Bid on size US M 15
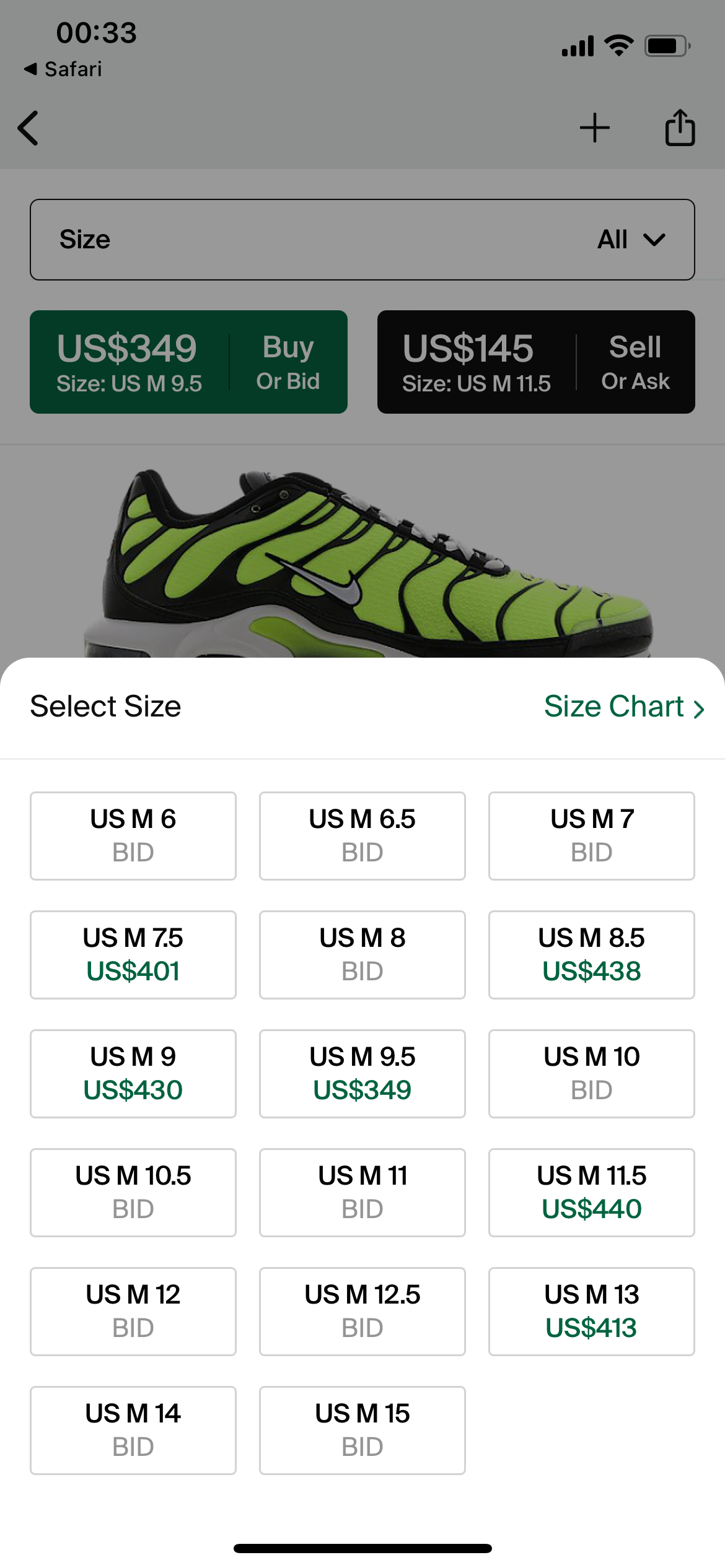Screen dimensions: 725x1568 [362, 1431]
